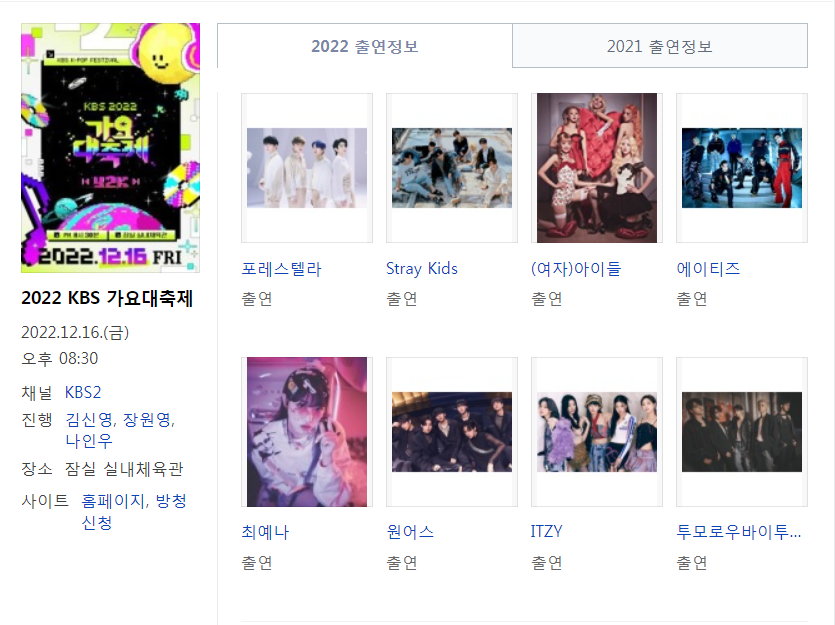Open 최예나's performer photo

307,432
